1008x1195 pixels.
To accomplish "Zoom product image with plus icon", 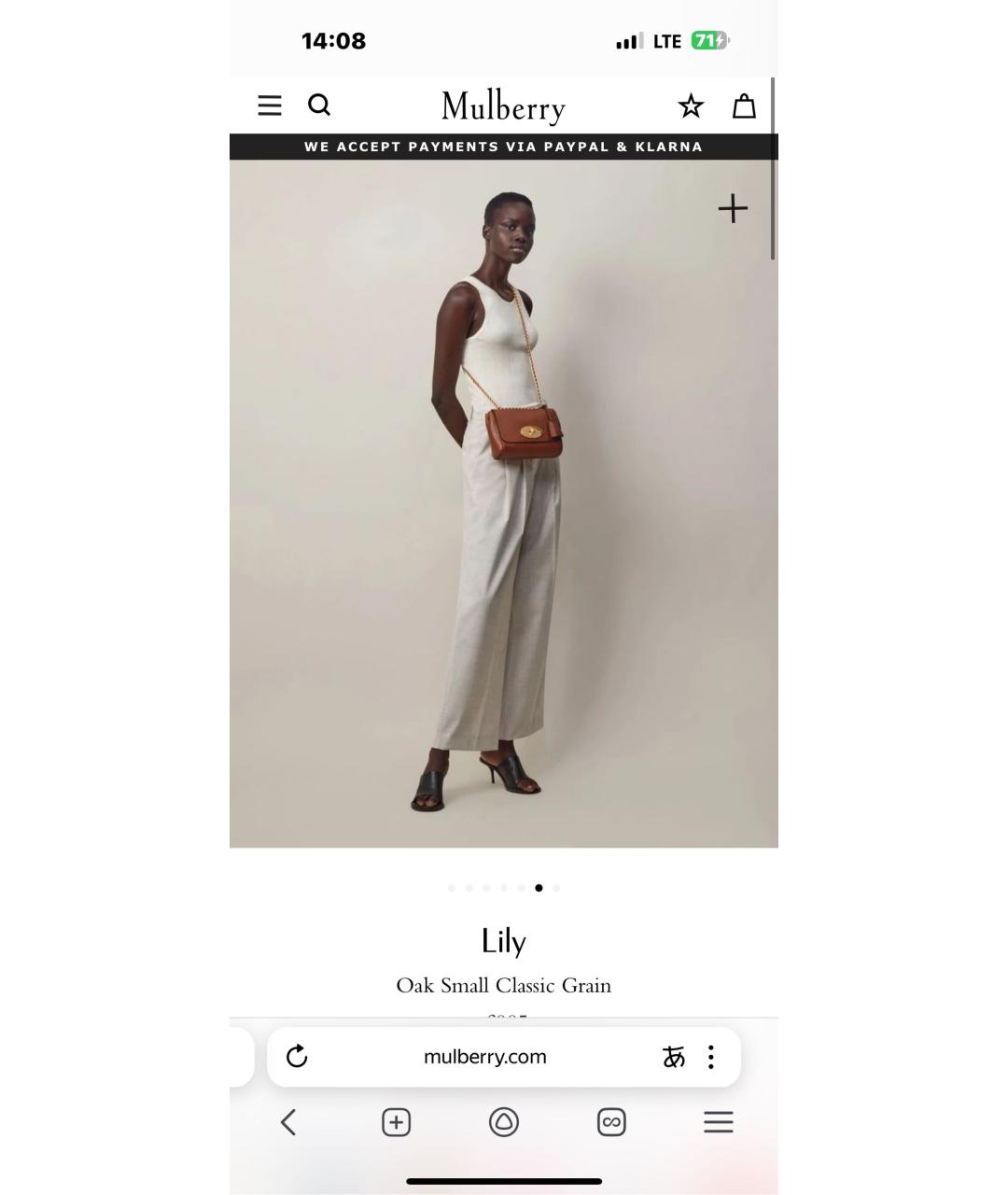I will [x=733, y=208].
